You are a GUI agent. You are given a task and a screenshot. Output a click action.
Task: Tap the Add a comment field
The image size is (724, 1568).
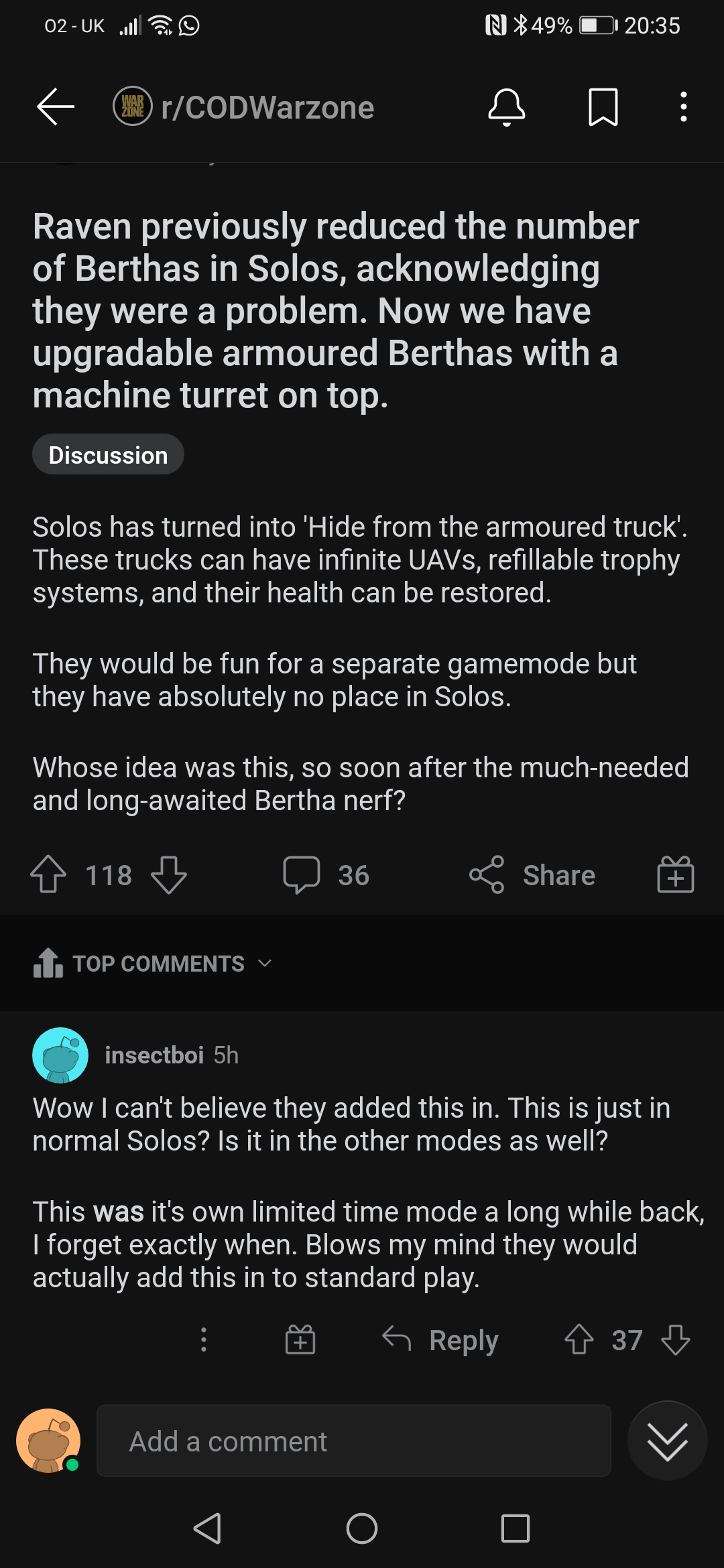[354, 1441]
